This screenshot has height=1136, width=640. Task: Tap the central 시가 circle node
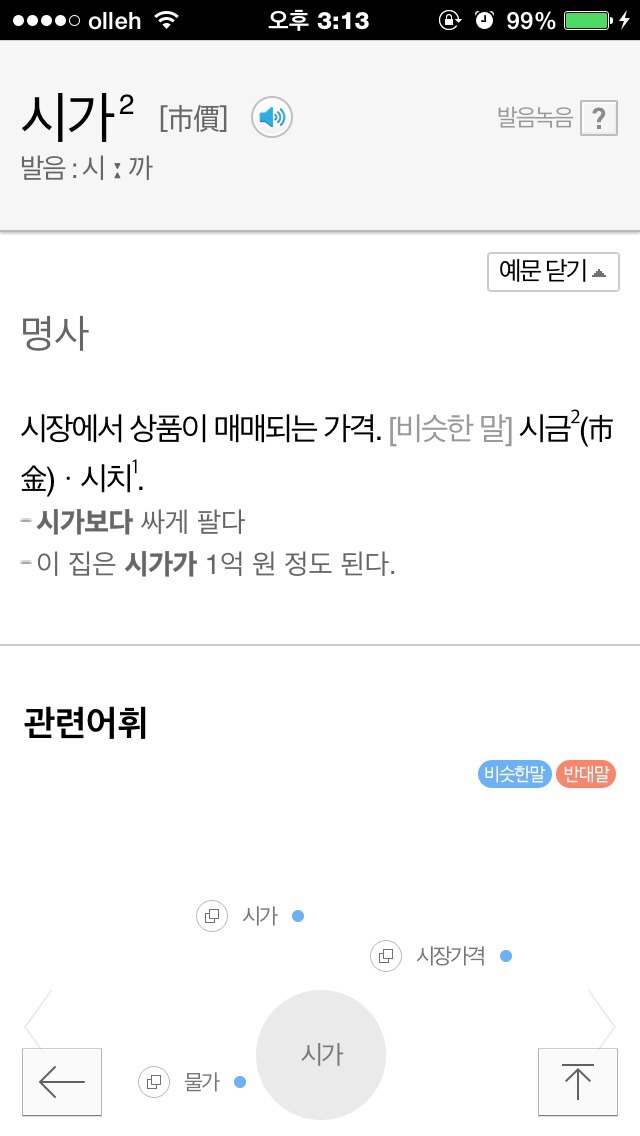pyautogui.click(x=321, y=1053)
